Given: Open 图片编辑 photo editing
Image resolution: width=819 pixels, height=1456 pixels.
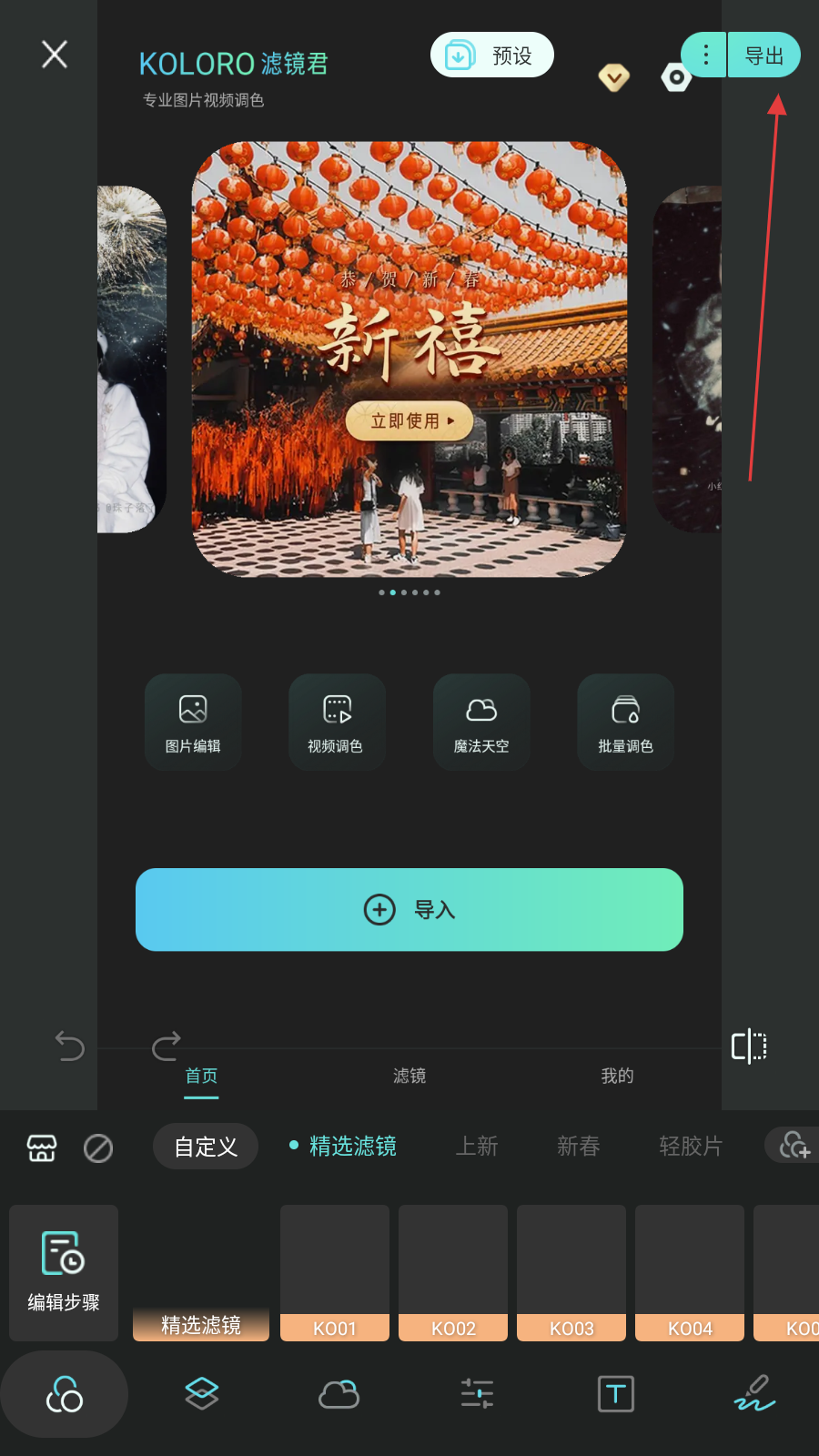Looking at the screenshot, I should pyautogui.click(x=193, y=723).
